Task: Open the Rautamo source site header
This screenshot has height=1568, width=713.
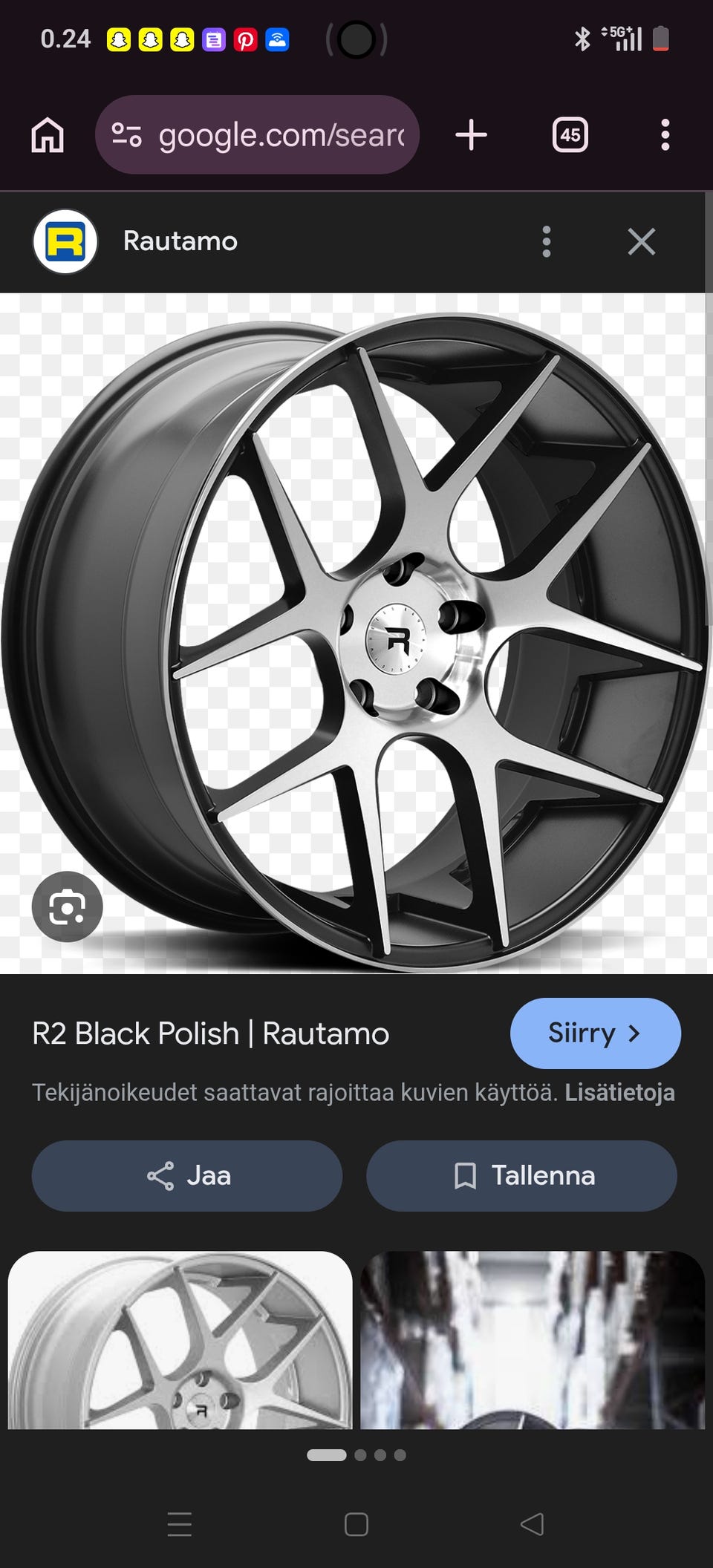Action: (180, 241)
